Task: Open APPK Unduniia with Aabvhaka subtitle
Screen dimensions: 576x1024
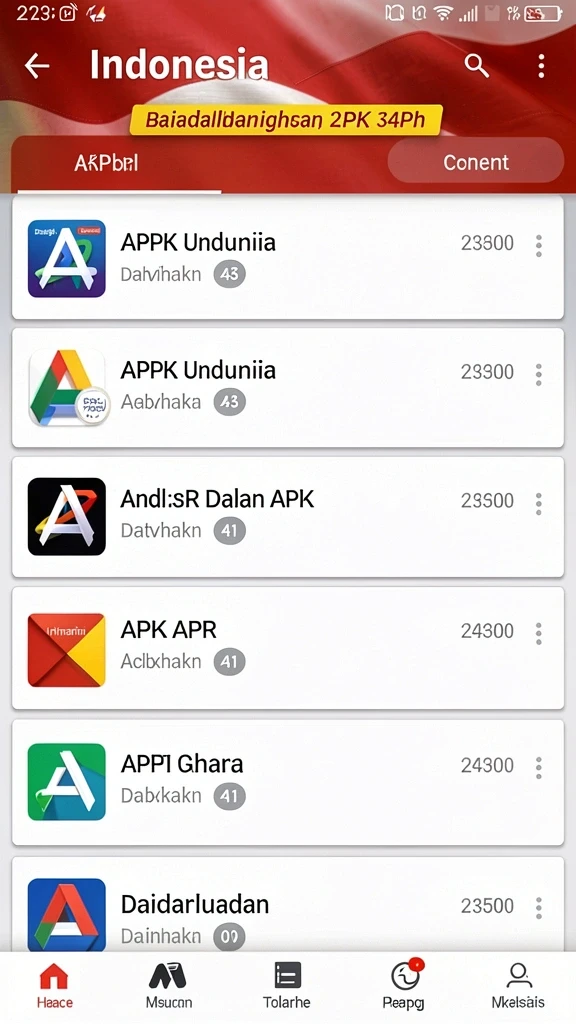Action: click(288, 387)
